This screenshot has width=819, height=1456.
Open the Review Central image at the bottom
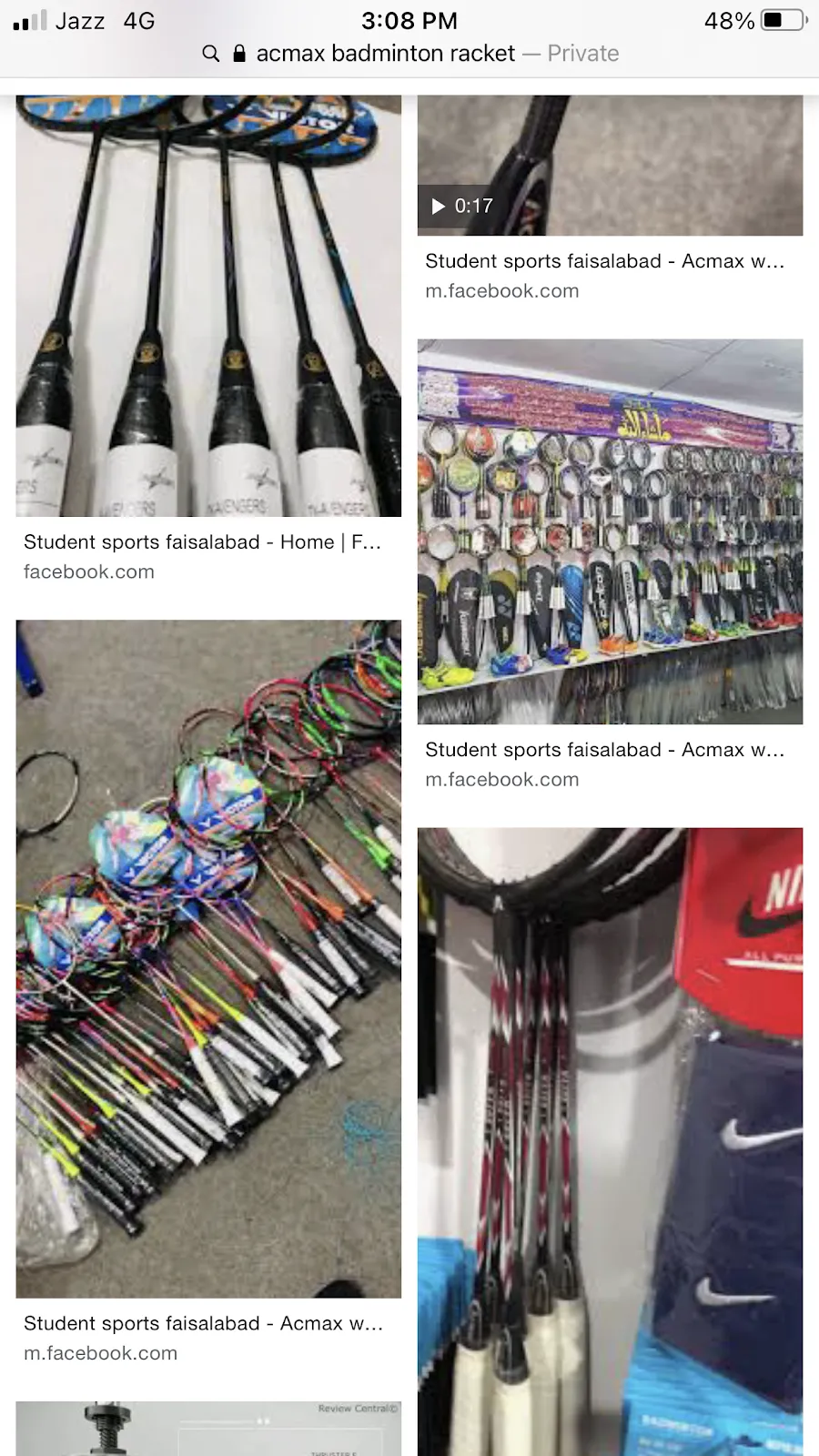208,1429
